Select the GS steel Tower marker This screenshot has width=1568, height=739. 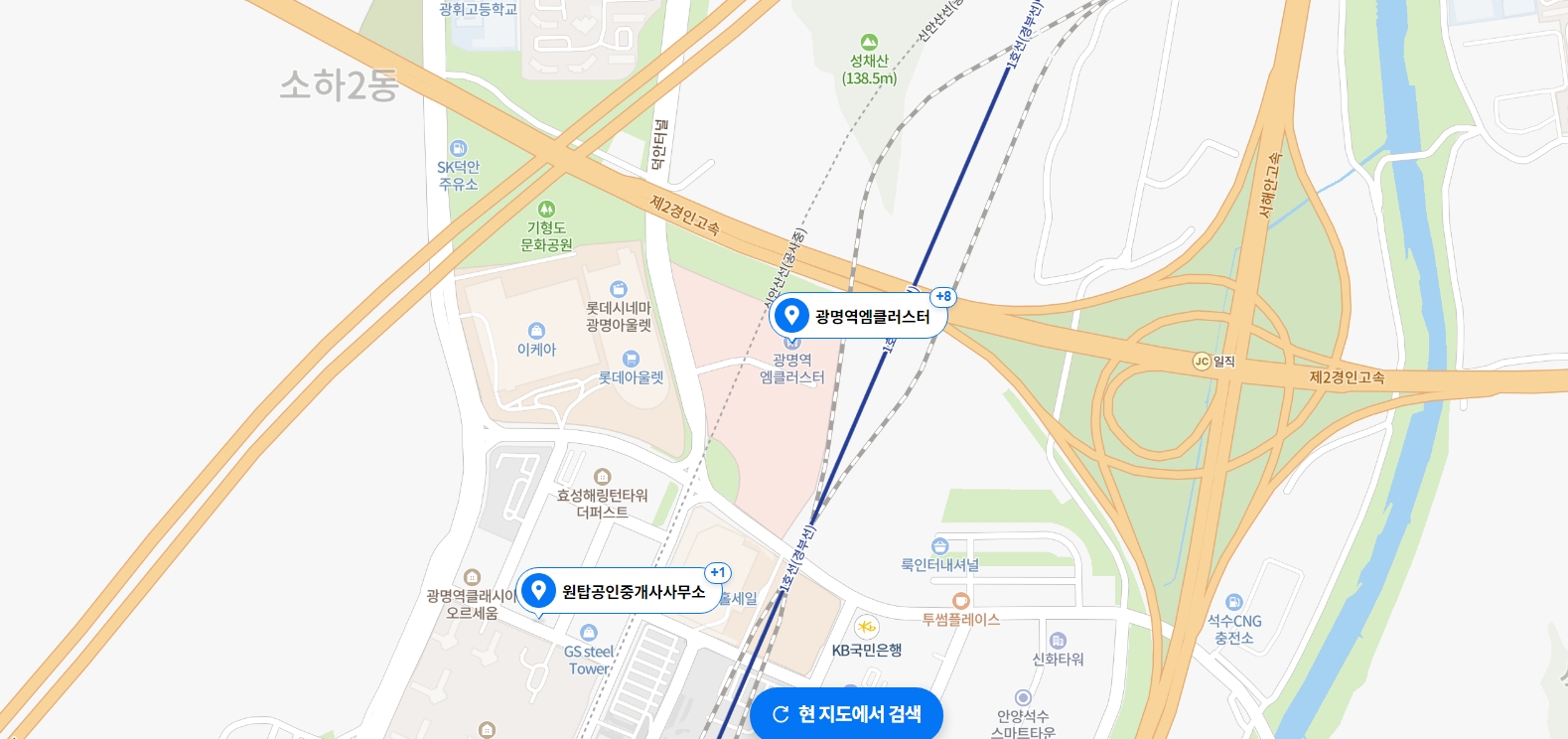[x=589, y=633]
